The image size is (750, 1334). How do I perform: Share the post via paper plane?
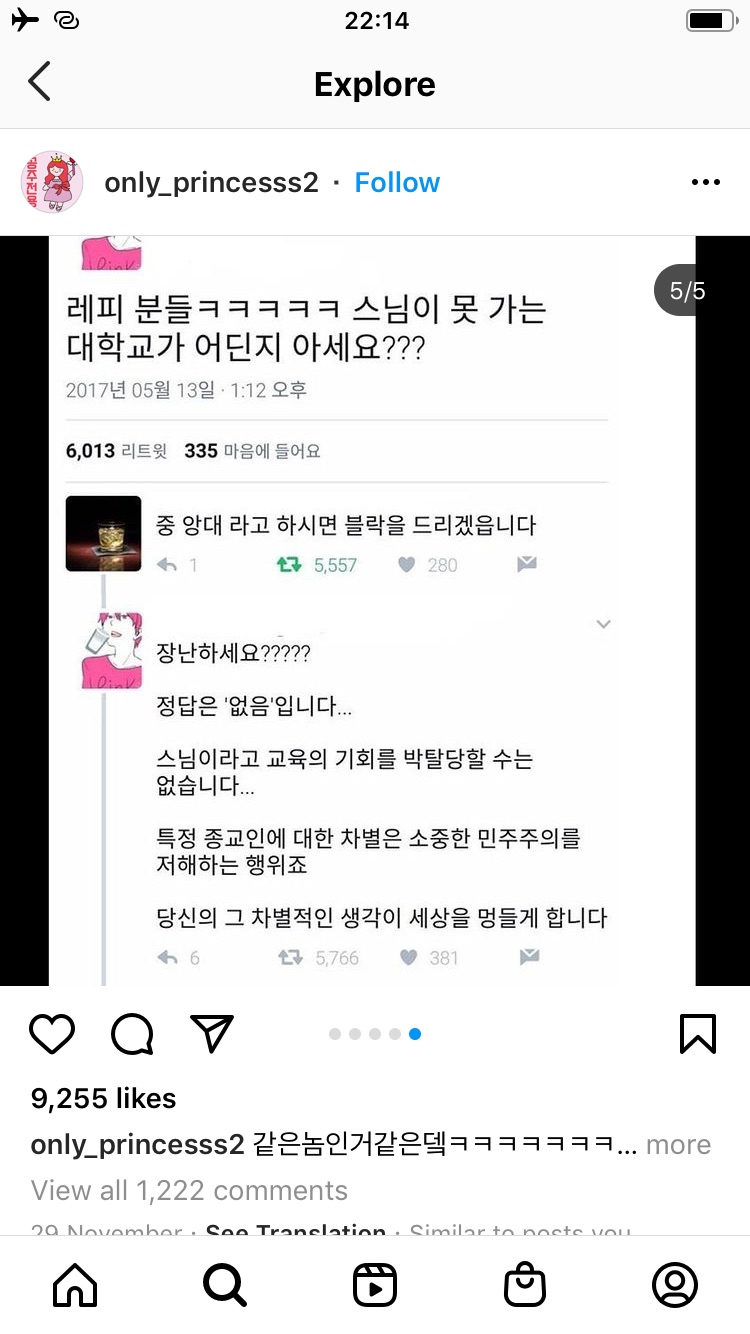pos(212,1034)
